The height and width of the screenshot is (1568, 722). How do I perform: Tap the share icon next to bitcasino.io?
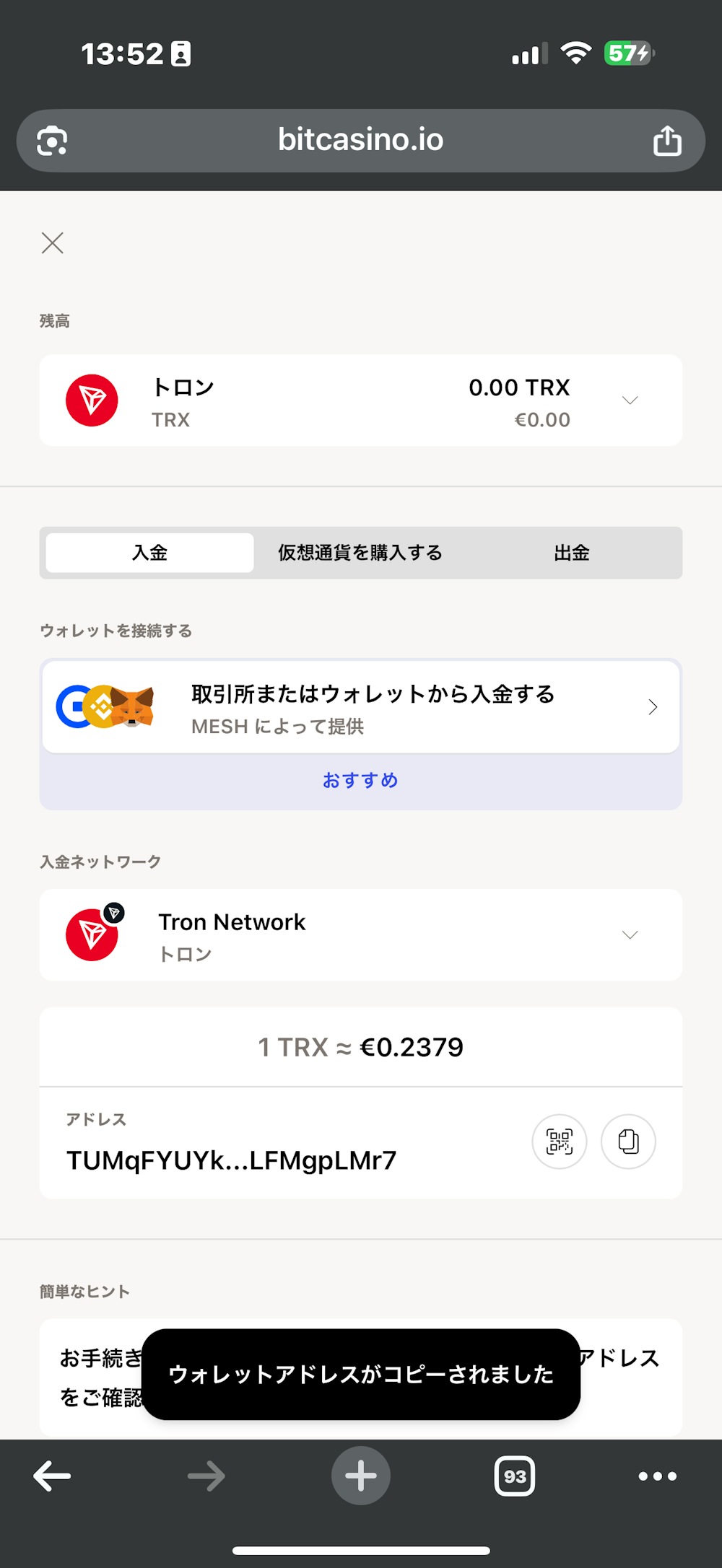(x=666, y=140)
